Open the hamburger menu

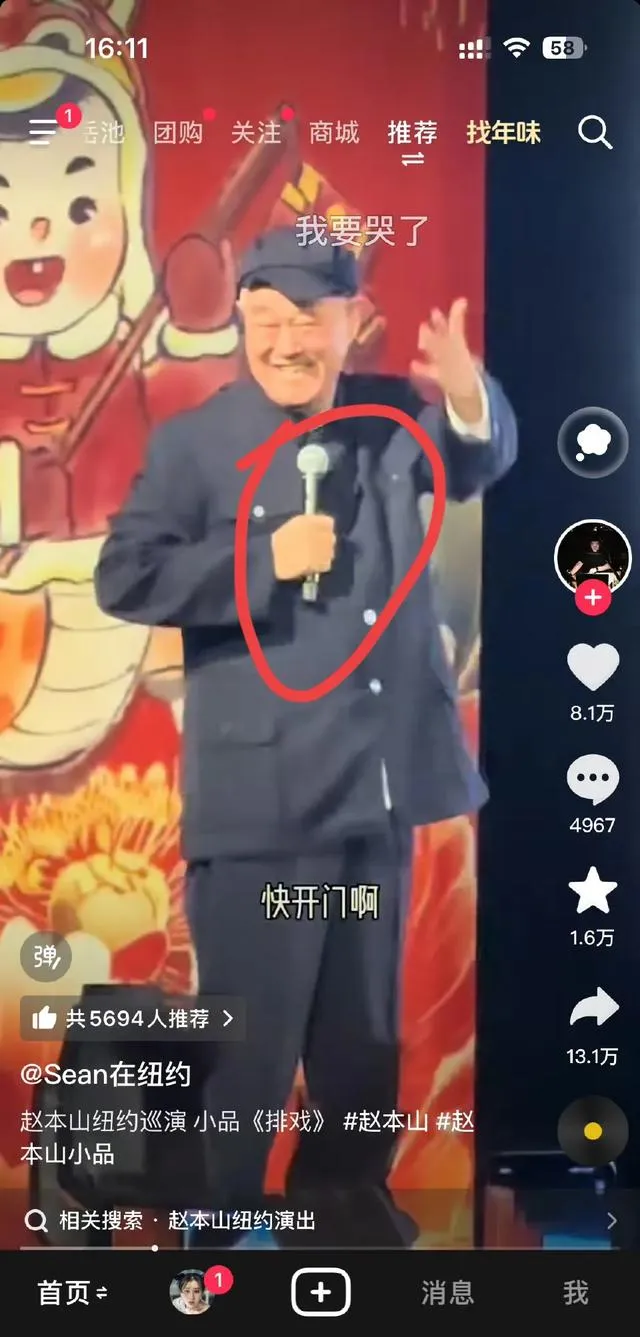point(44,131)
